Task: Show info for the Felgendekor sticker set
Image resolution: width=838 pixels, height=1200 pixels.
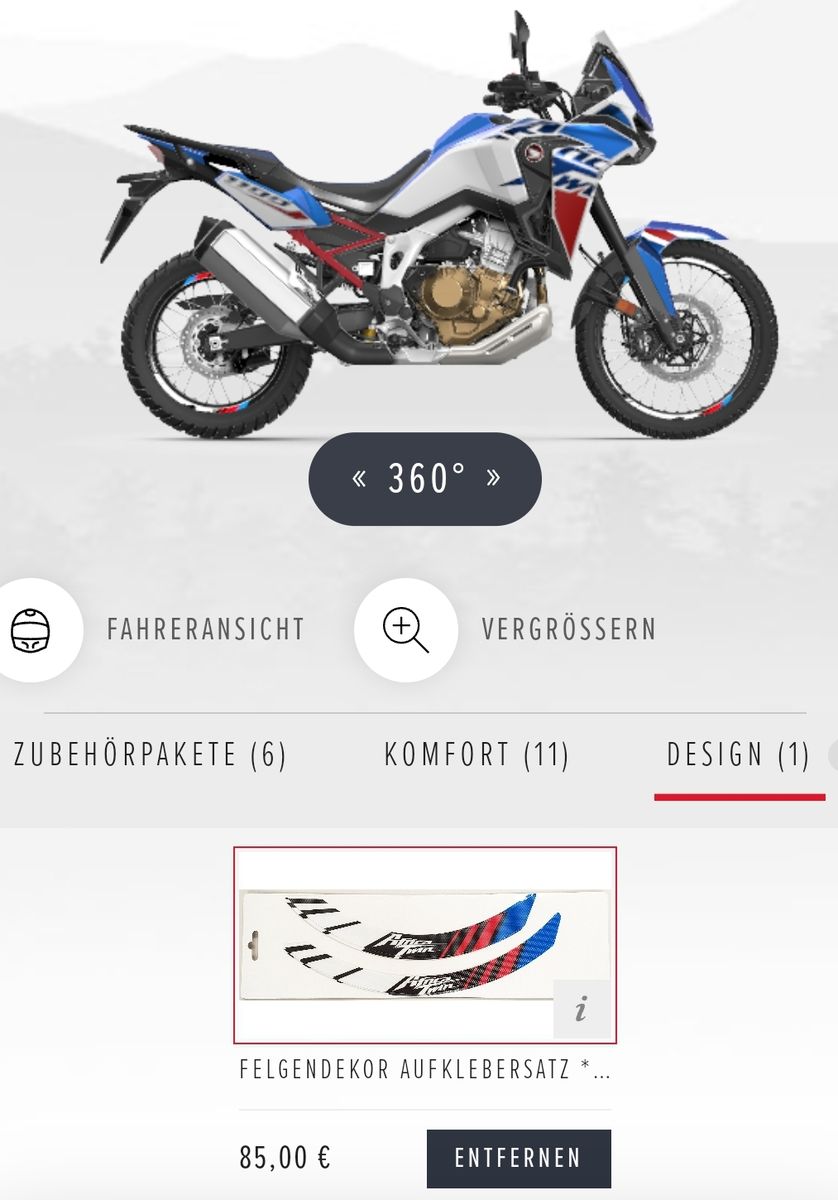Action: 581,1009
